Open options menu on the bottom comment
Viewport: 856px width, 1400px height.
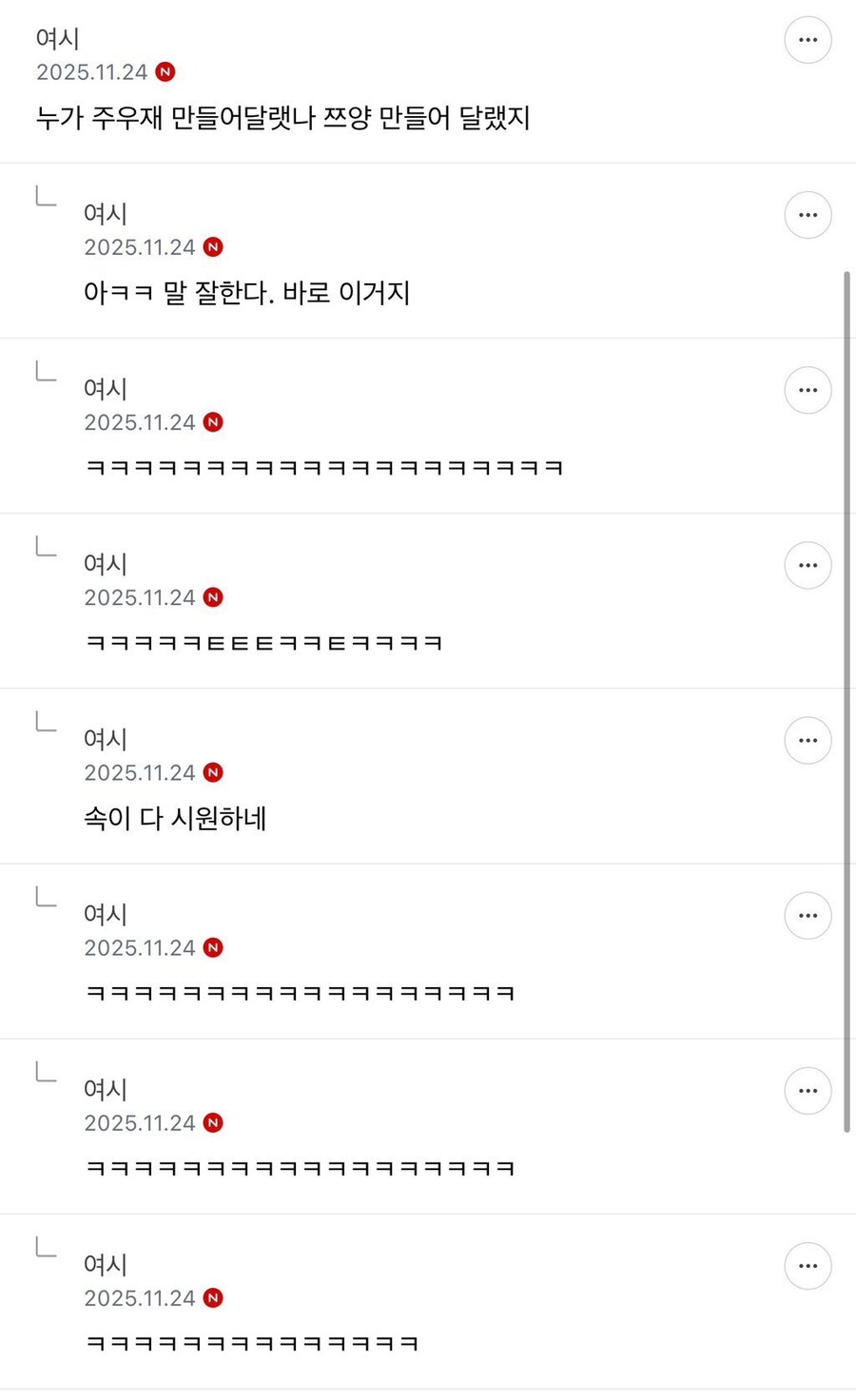807,1266
